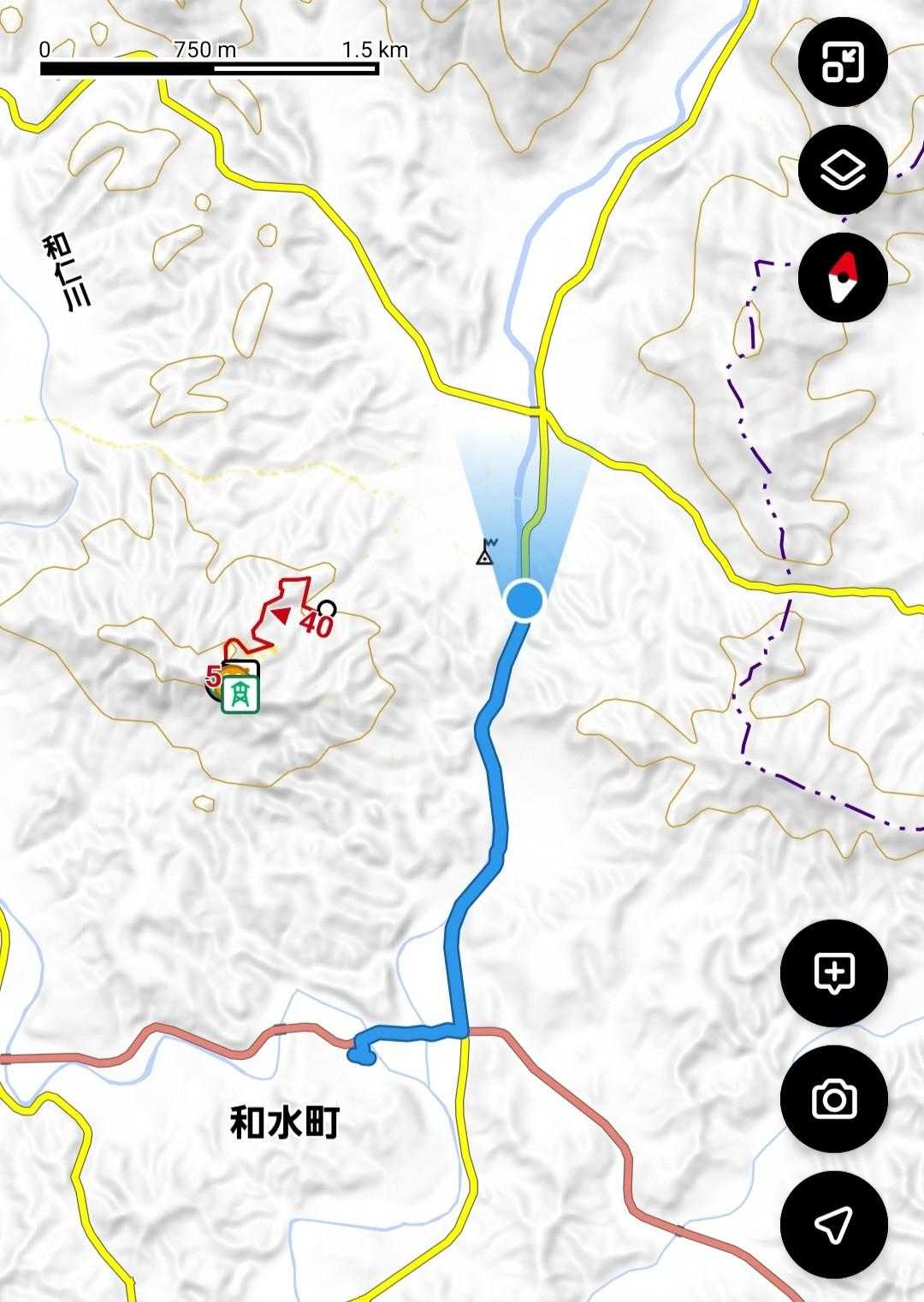Open the map layers selector

pyautogui.click(x=843, y=170)
